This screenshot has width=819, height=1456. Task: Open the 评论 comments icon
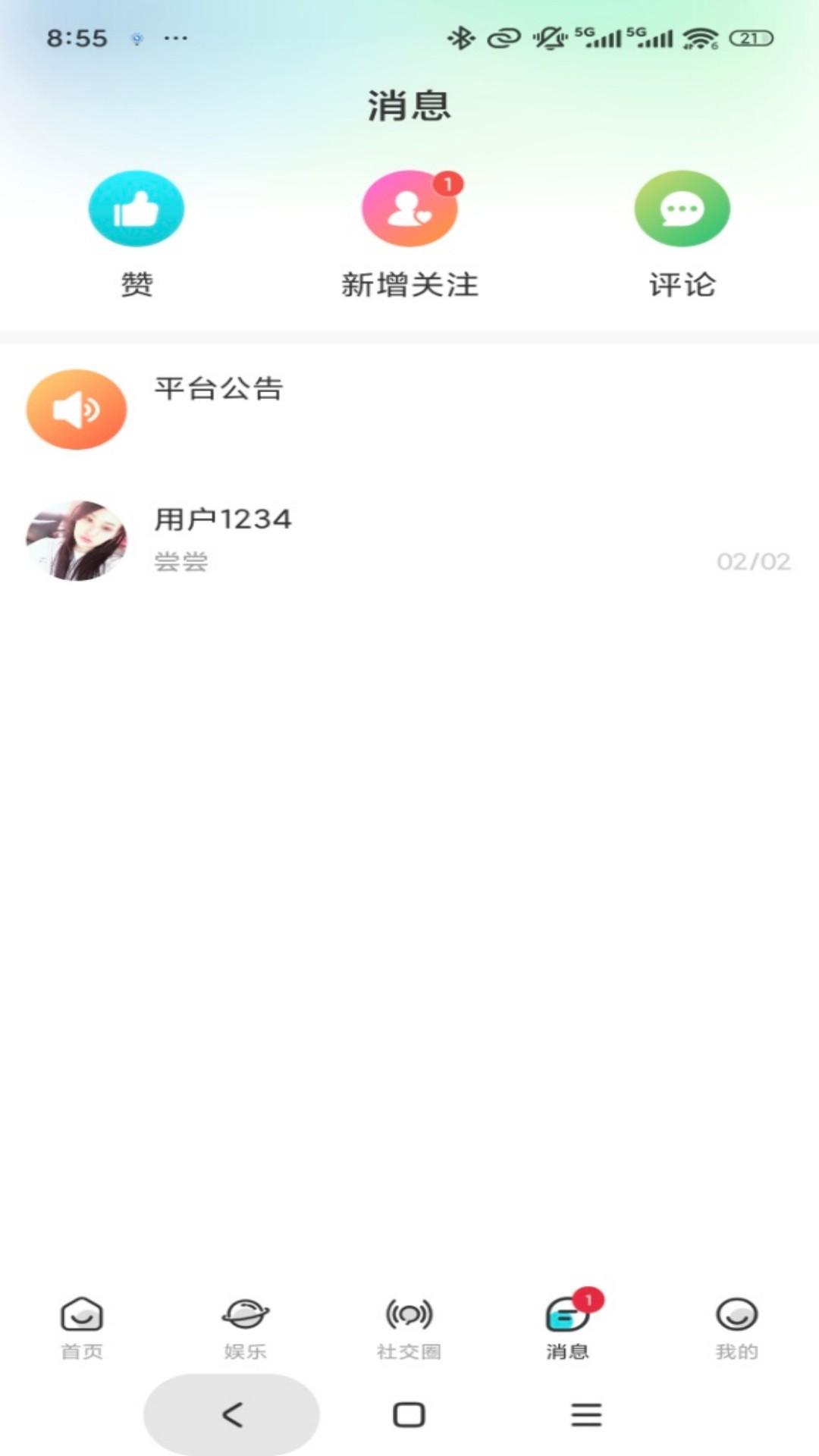pyautogui.click(x=682, y=209)
